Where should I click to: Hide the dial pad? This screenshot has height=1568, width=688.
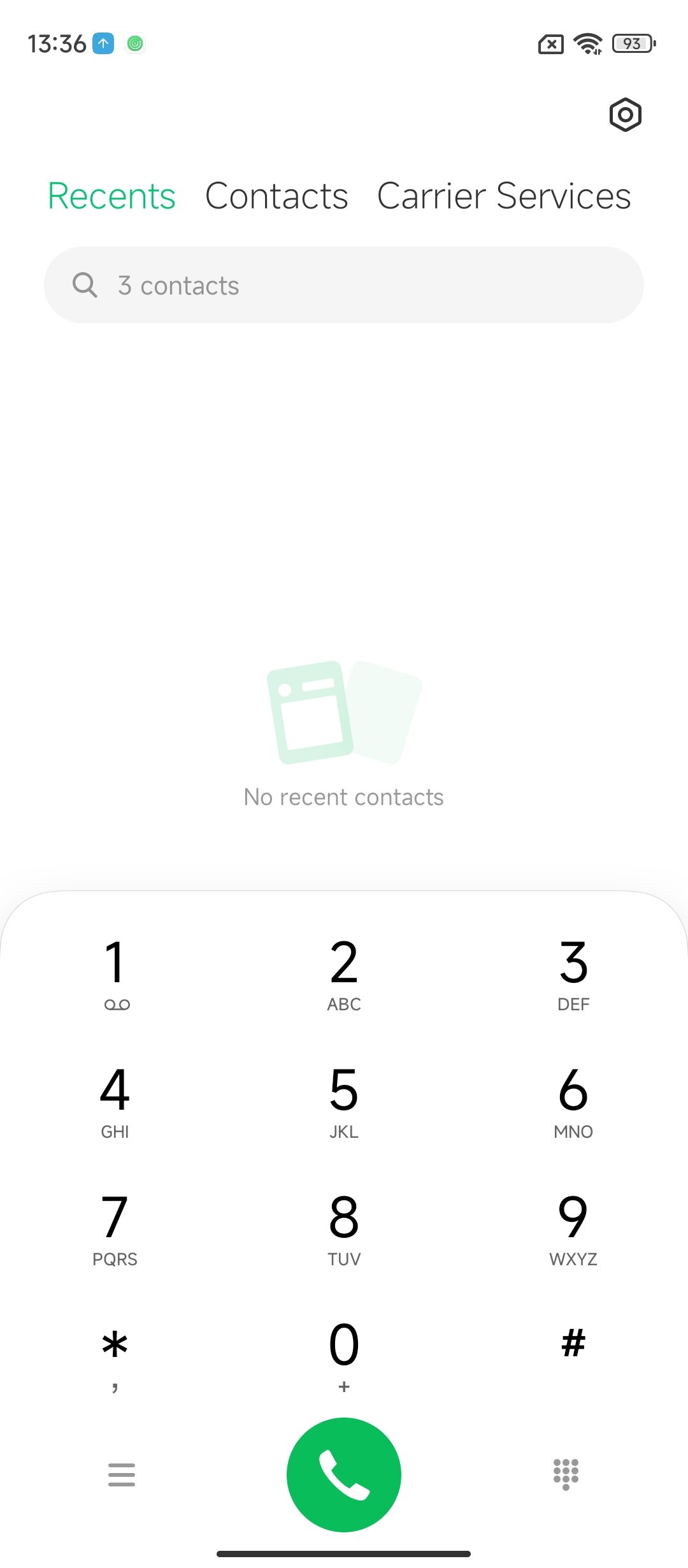pos(566,1474)
